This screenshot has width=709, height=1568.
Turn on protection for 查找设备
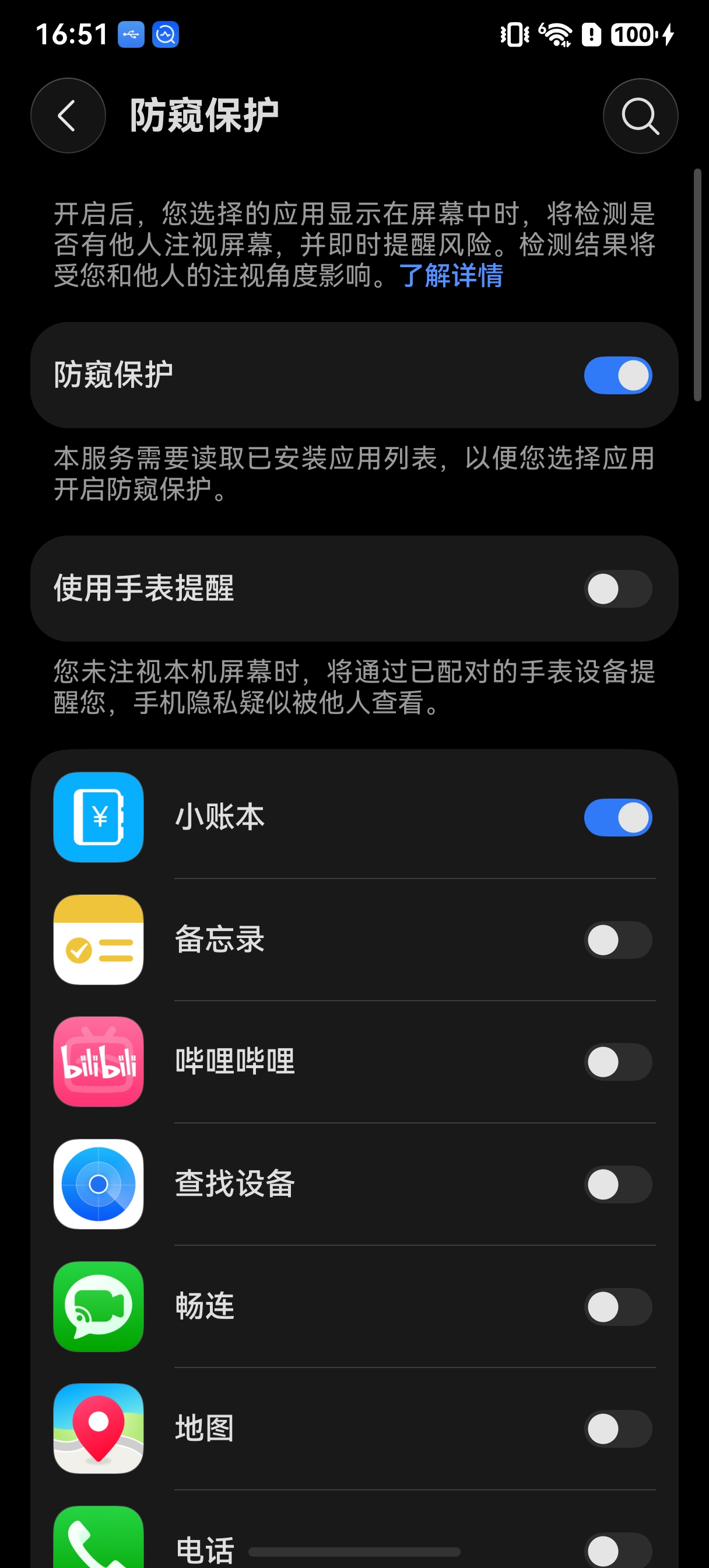pyautogui.click(x=618, y=1184)
